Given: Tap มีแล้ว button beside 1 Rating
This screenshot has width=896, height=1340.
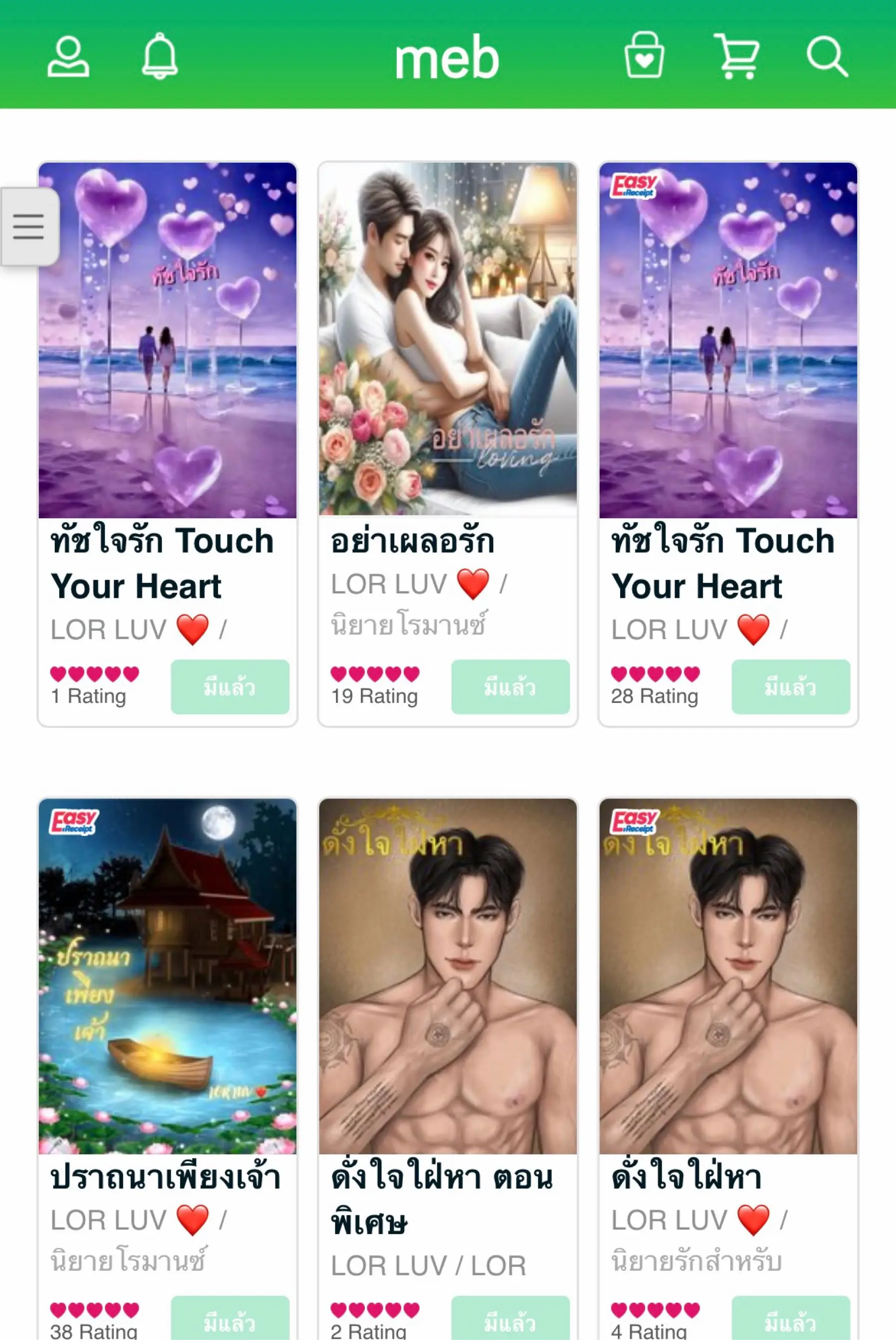Looking at the screenshot, I should 229,687.
